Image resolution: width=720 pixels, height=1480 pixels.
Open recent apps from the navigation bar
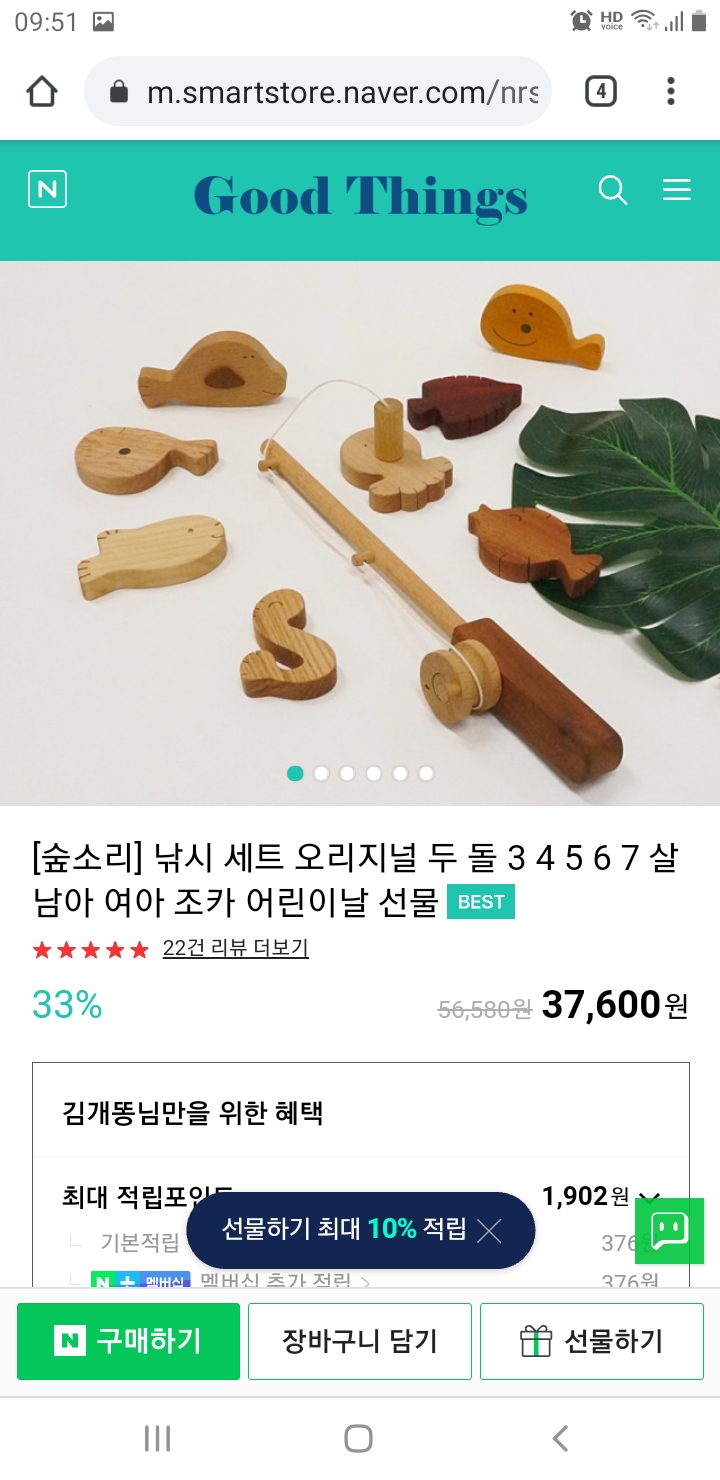click(x=158, y=1438)
